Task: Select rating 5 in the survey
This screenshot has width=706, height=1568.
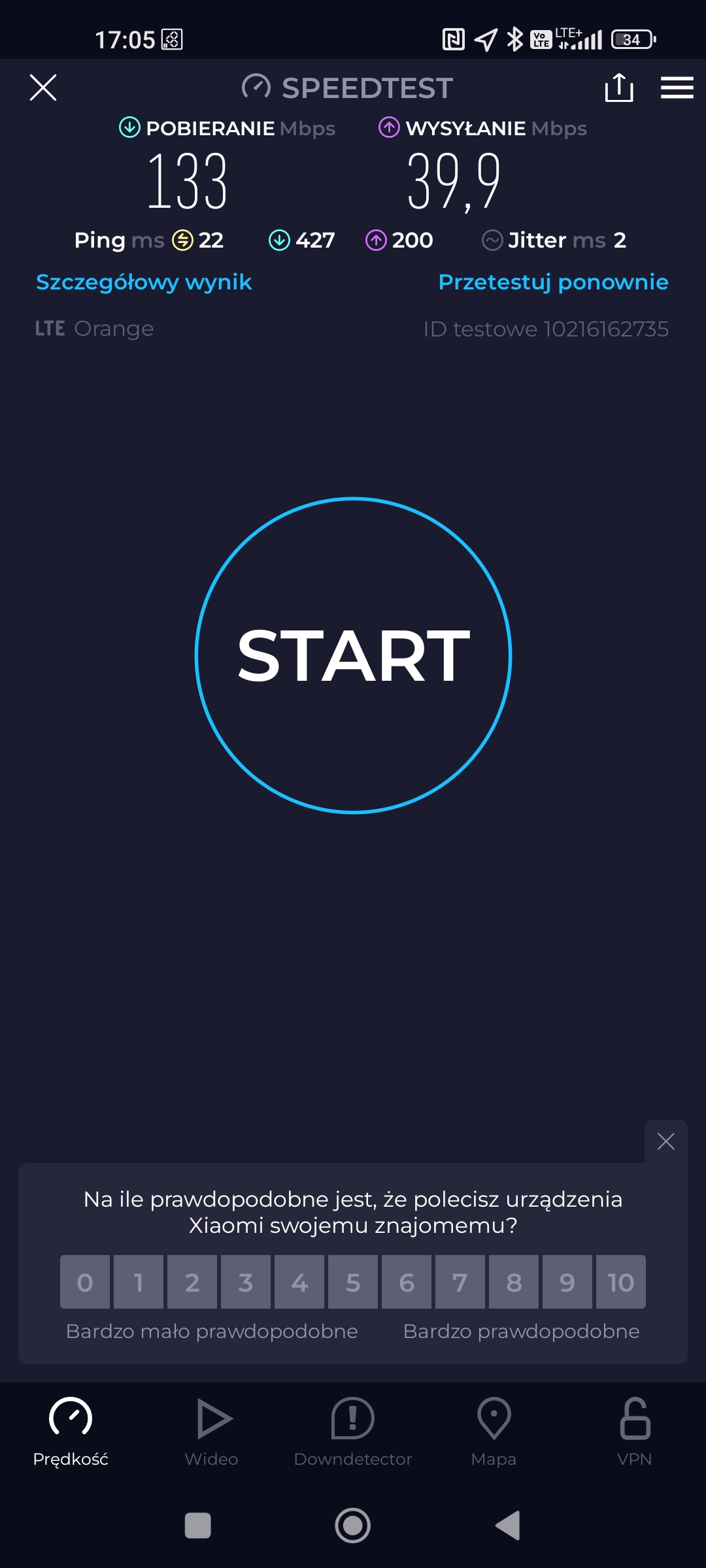Action: click(353, 1282)
